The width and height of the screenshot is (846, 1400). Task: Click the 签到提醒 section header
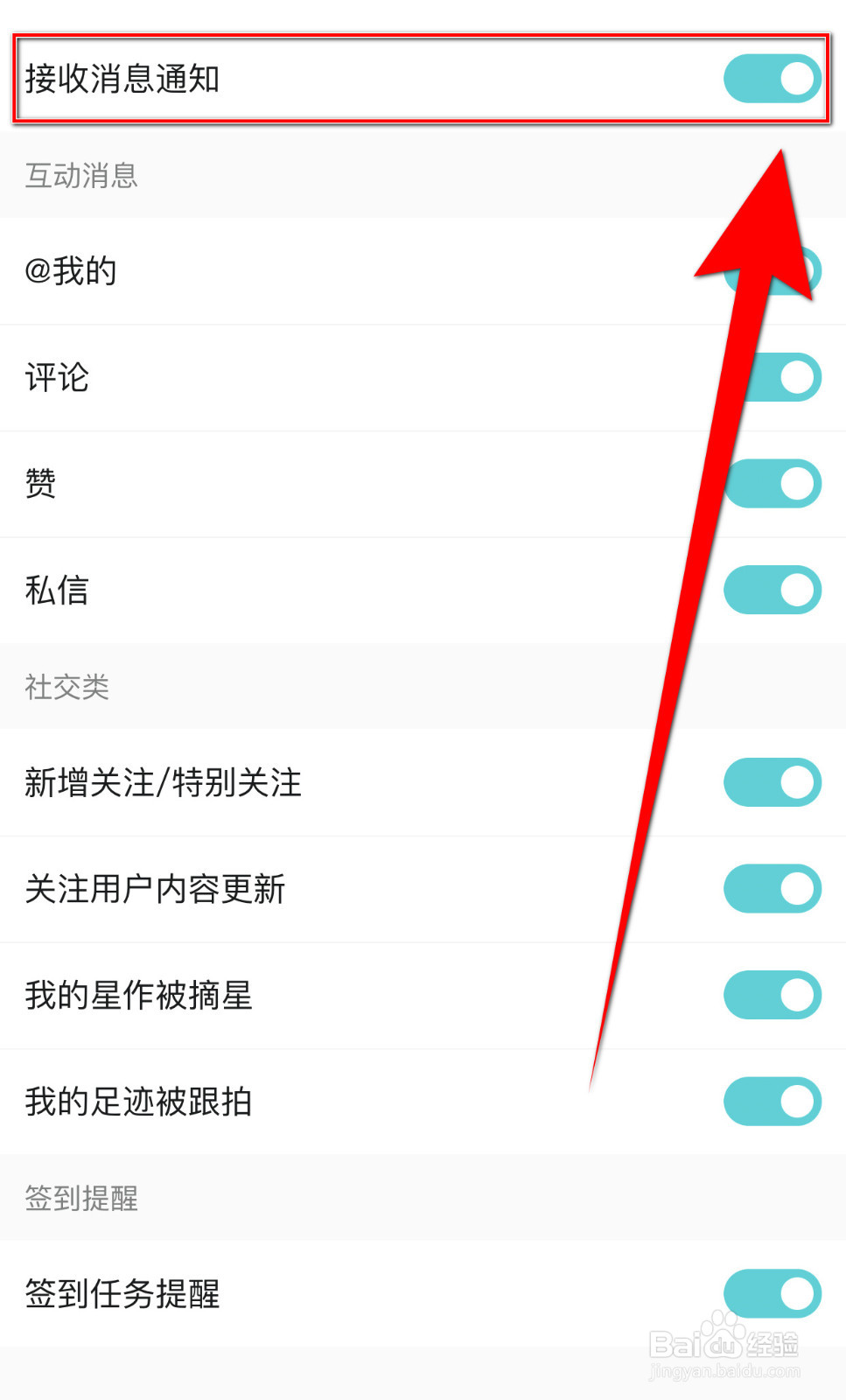81,1199
